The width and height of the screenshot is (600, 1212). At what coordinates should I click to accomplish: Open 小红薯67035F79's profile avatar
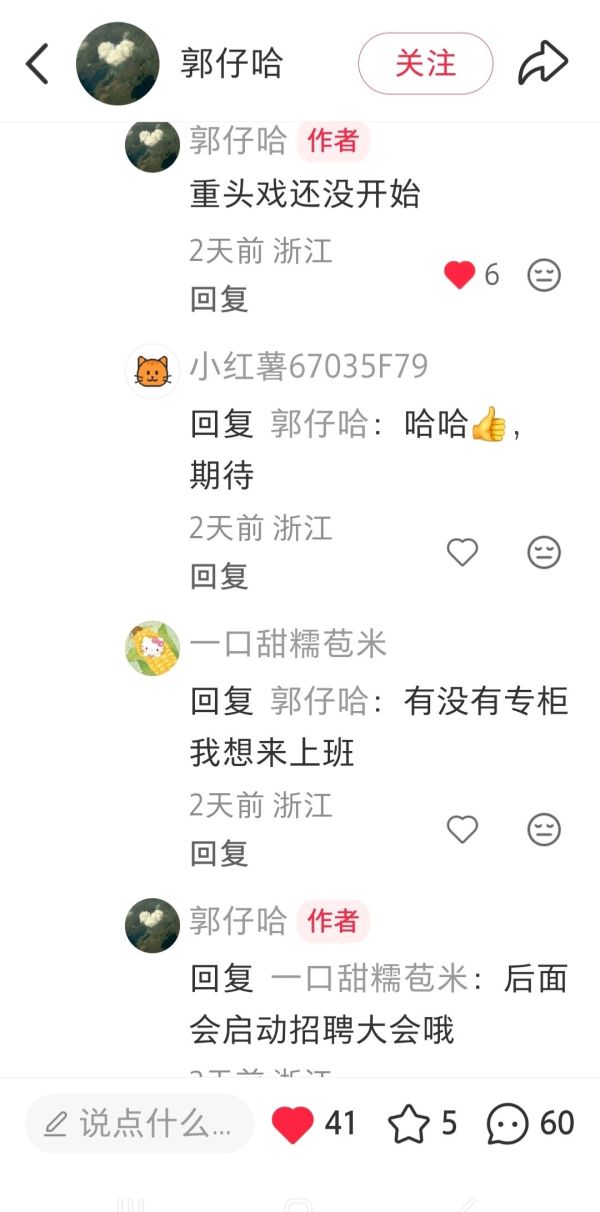152,371
